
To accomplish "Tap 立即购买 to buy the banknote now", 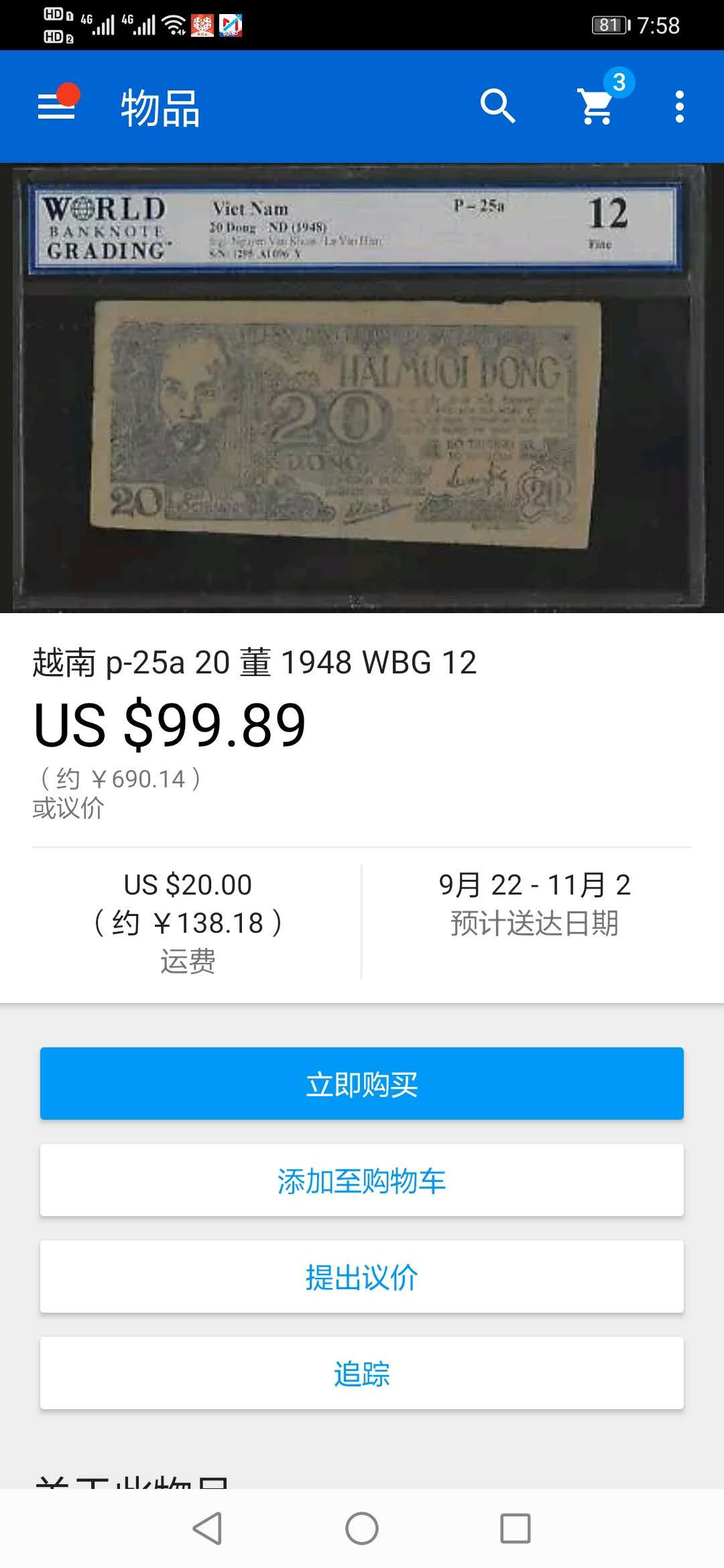I will (362, 1083).
